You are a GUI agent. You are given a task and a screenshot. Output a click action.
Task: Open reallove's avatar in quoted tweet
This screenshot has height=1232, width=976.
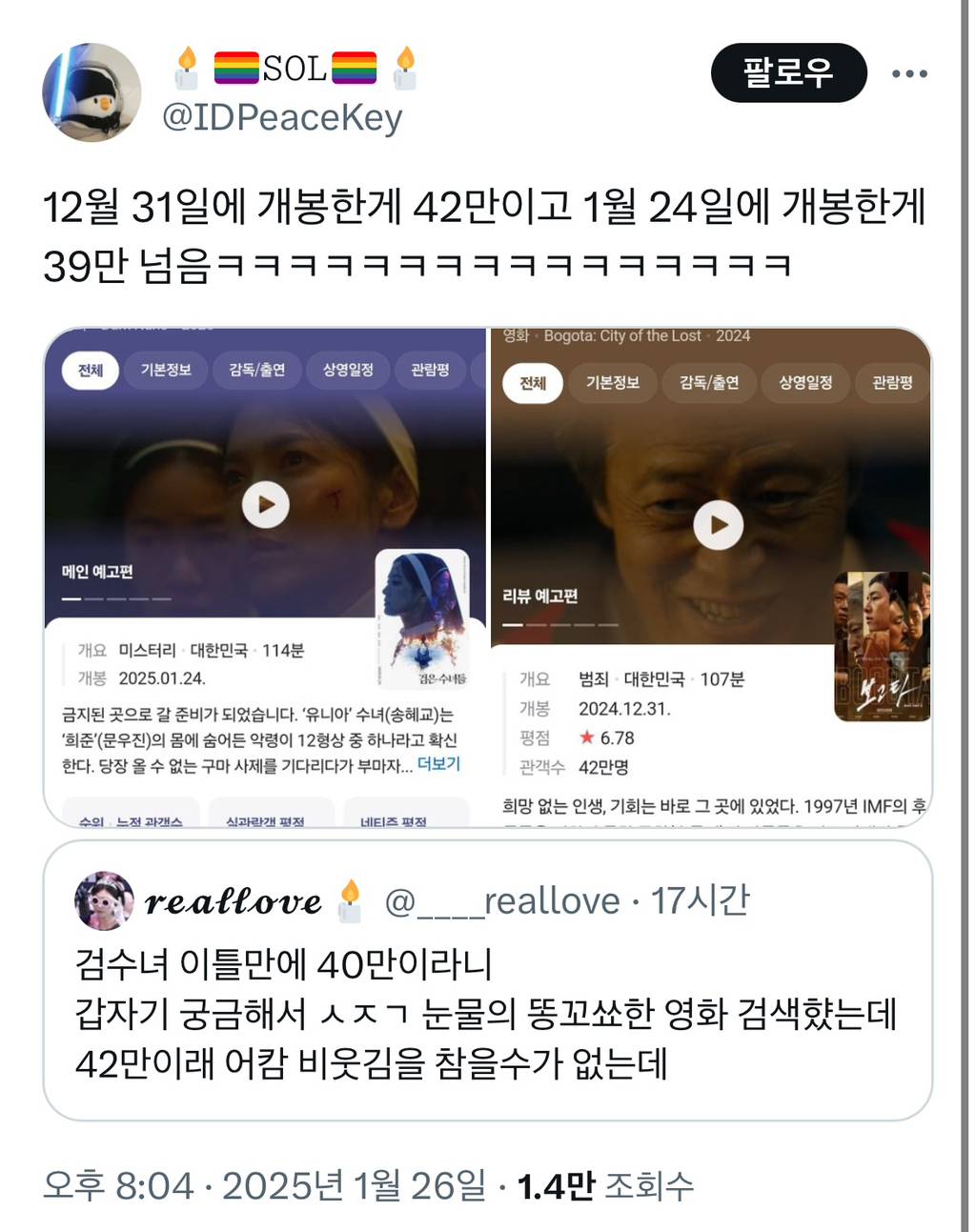[x=104, y=899]
